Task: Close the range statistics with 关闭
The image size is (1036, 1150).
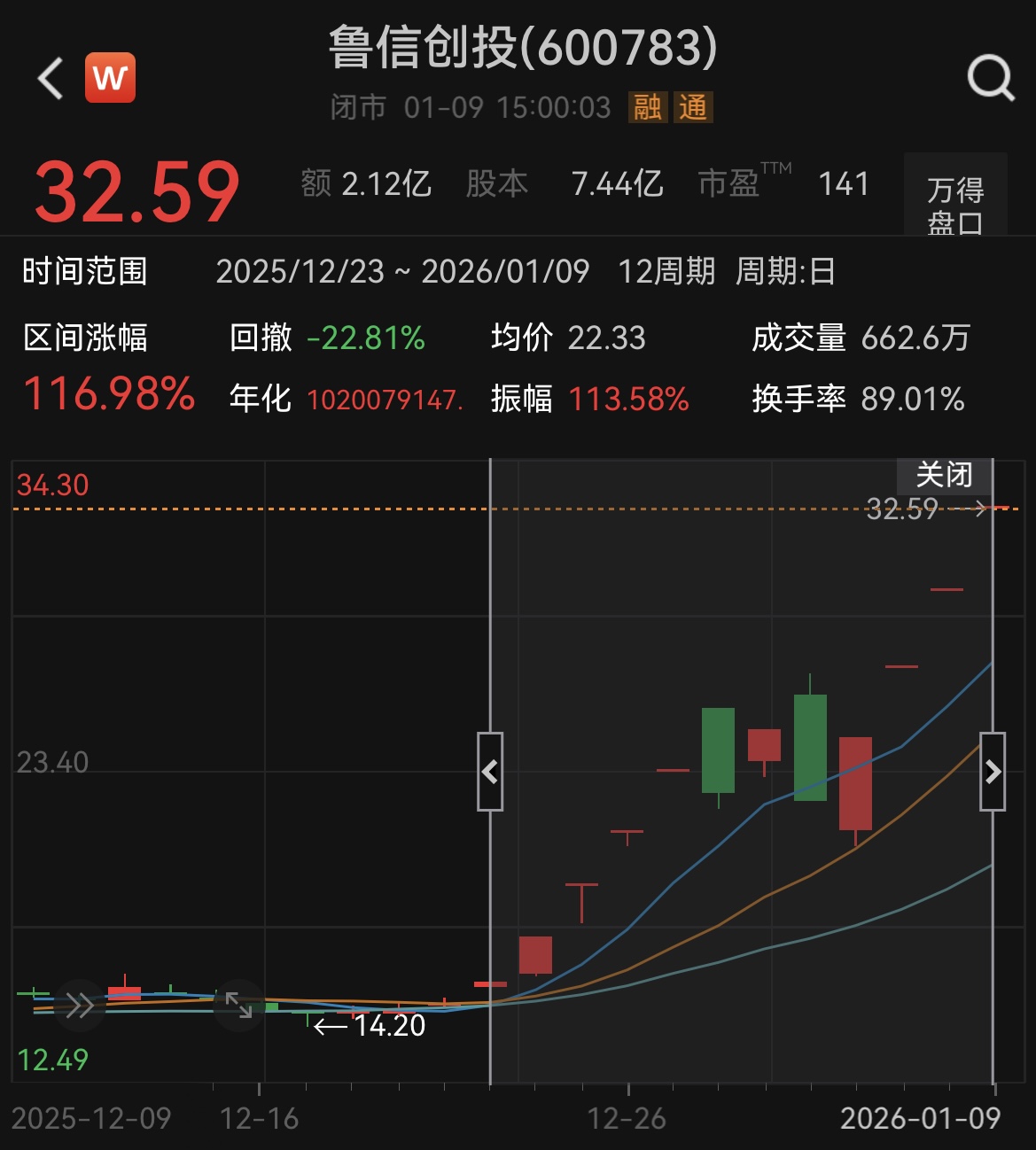Action: [944, 475]
